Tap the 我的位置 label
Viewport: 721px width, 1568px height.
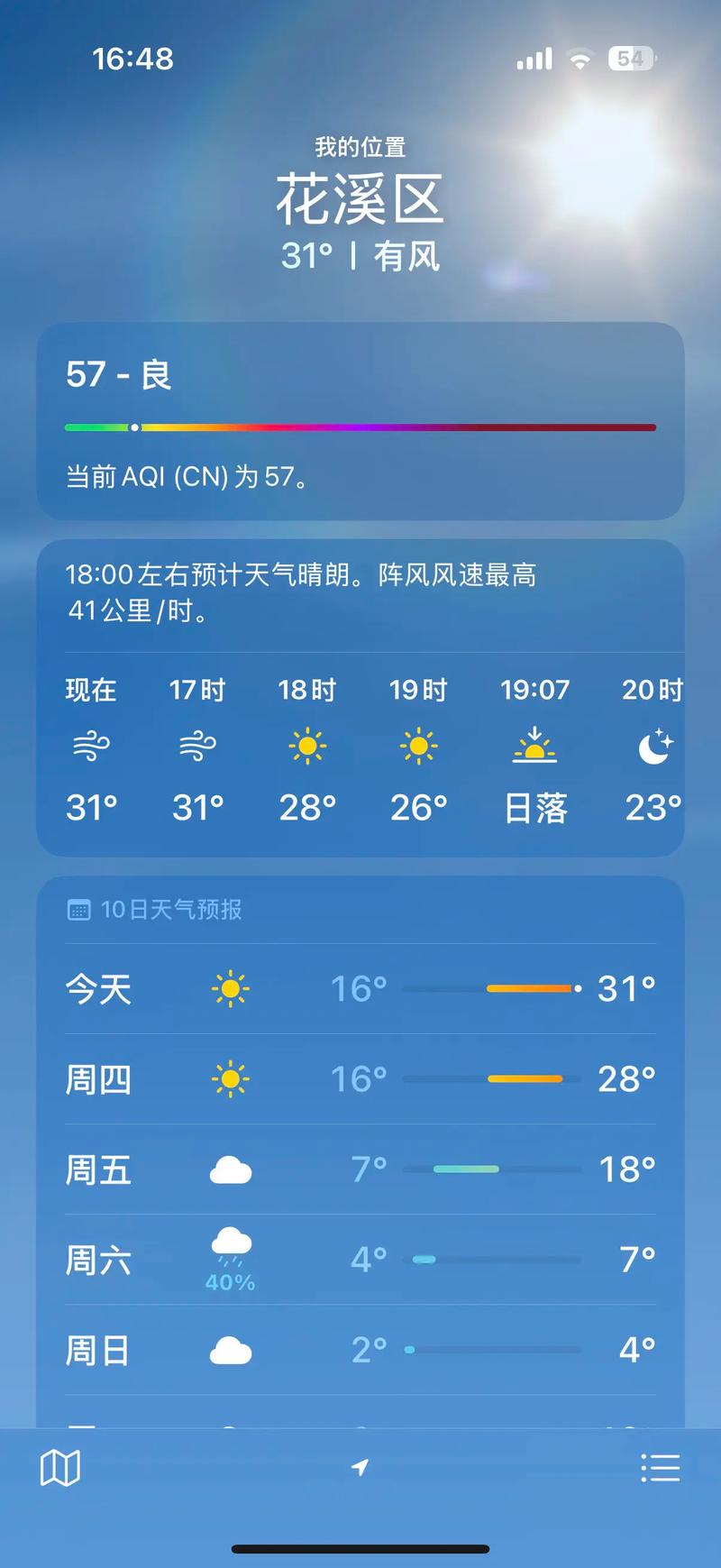click(x=360, y=144)
